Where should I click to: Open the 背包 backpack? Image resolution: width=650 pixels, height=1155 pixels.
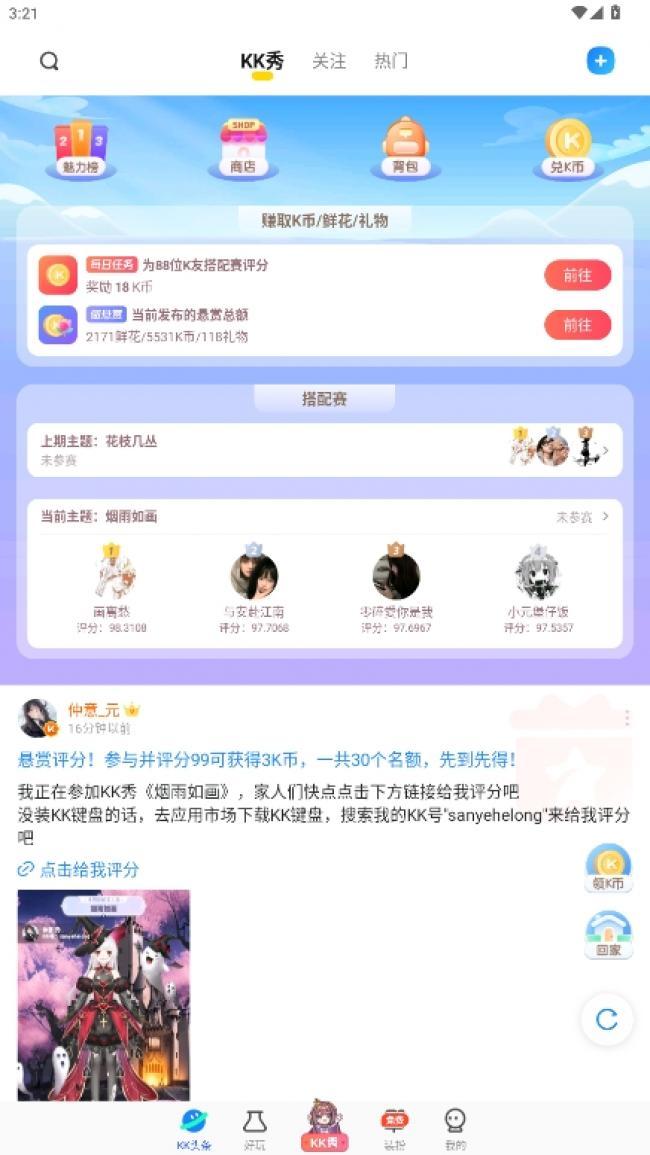point(405,150)
